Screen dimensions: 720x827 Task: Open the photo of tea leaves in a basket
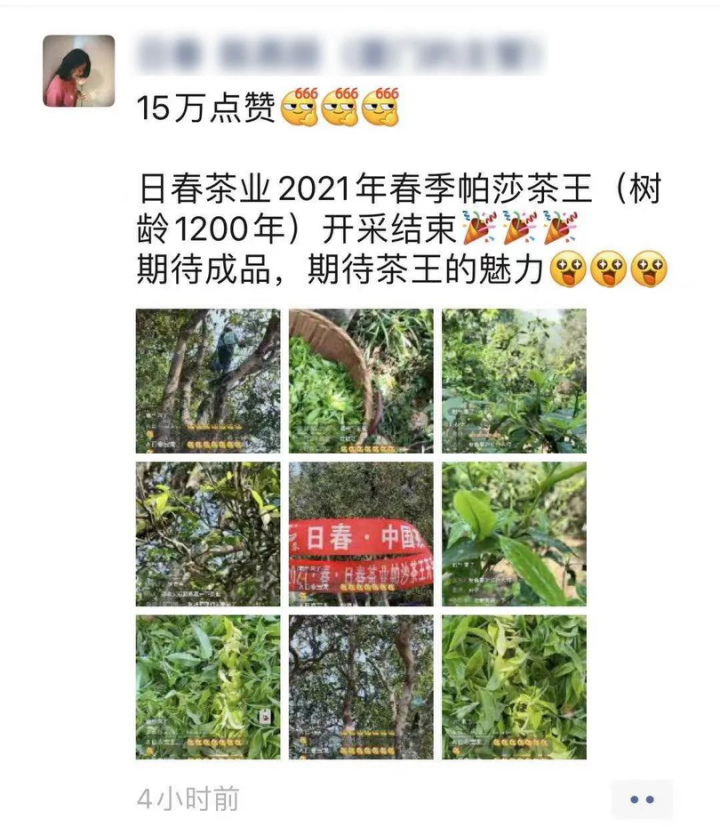click(x=361, y=381)
